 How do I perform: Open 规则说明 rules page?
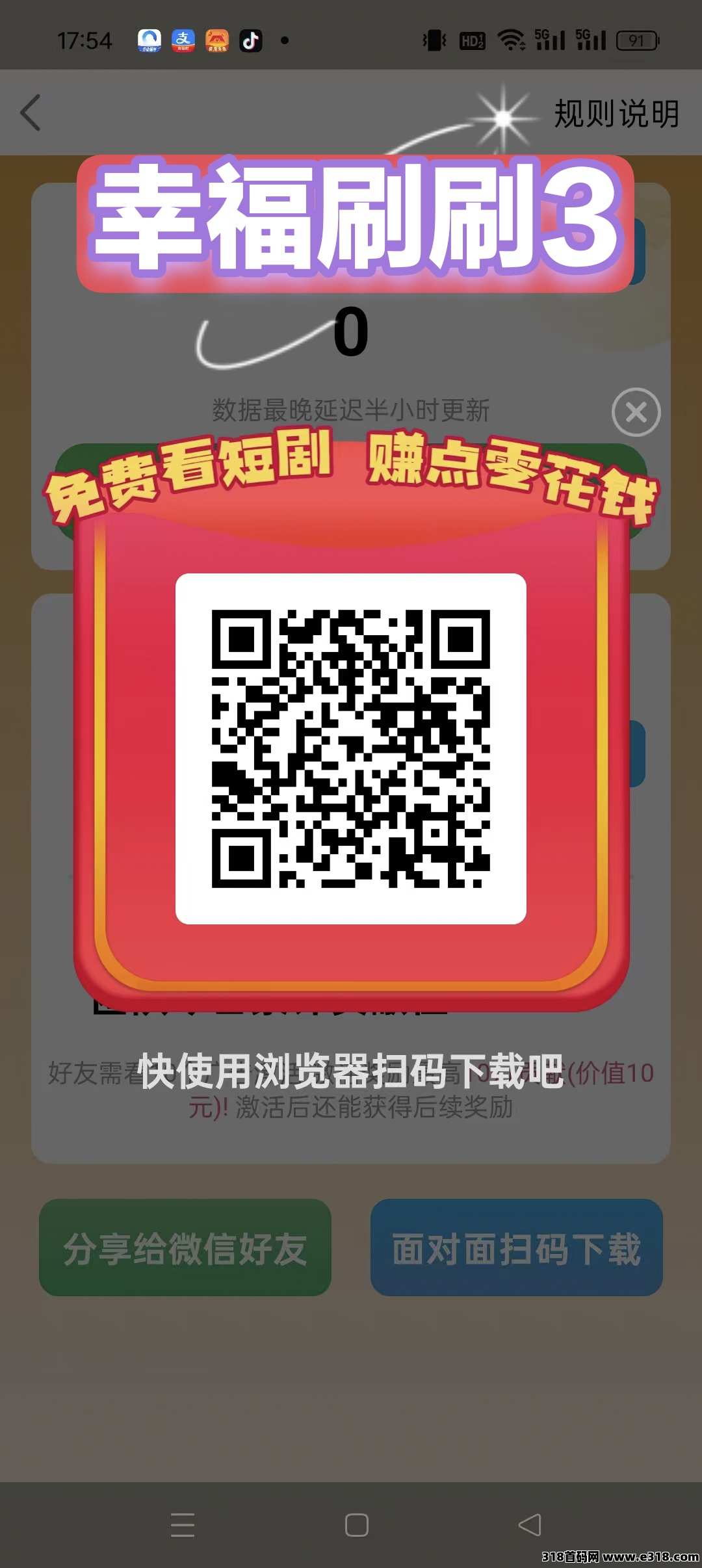616,114
